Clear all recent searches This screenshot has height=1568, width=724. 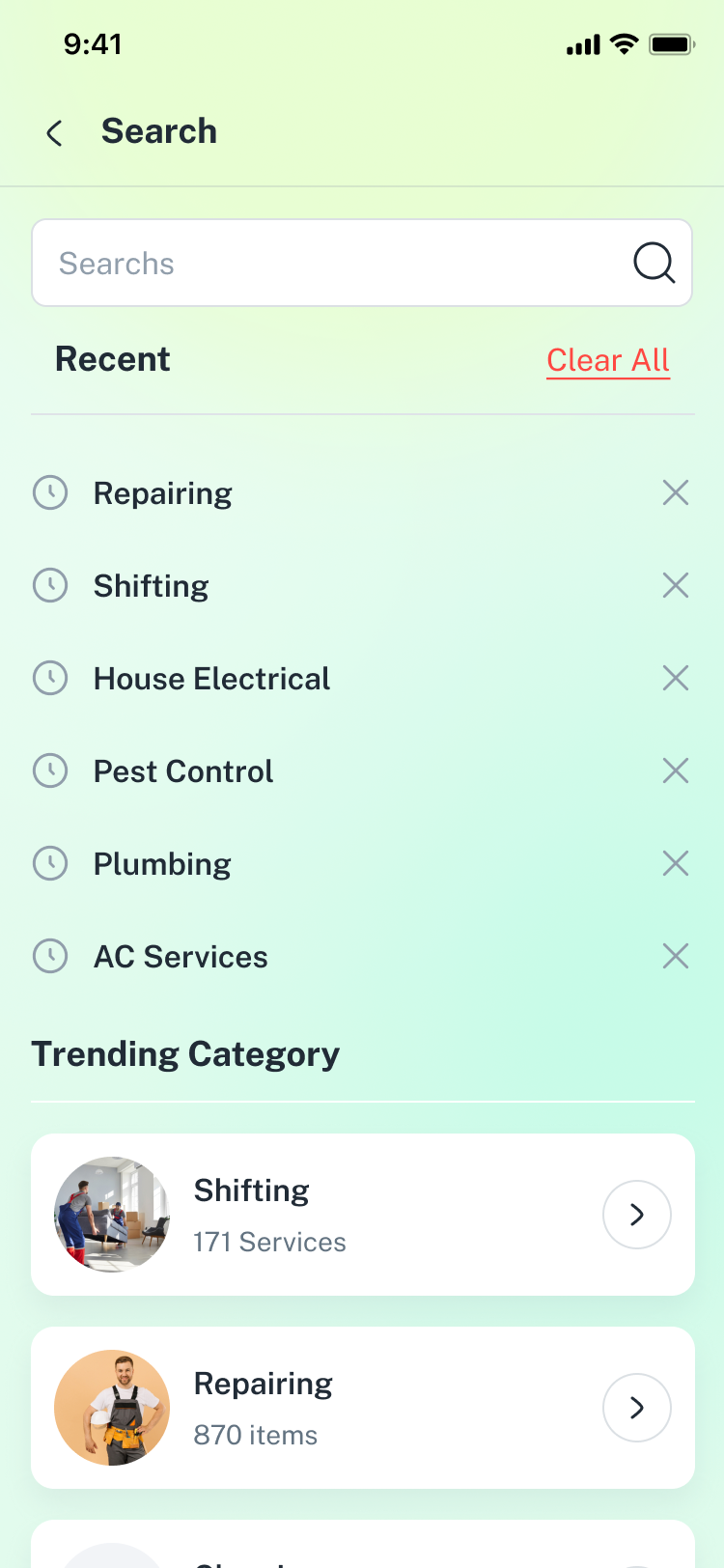click(608, 360)
